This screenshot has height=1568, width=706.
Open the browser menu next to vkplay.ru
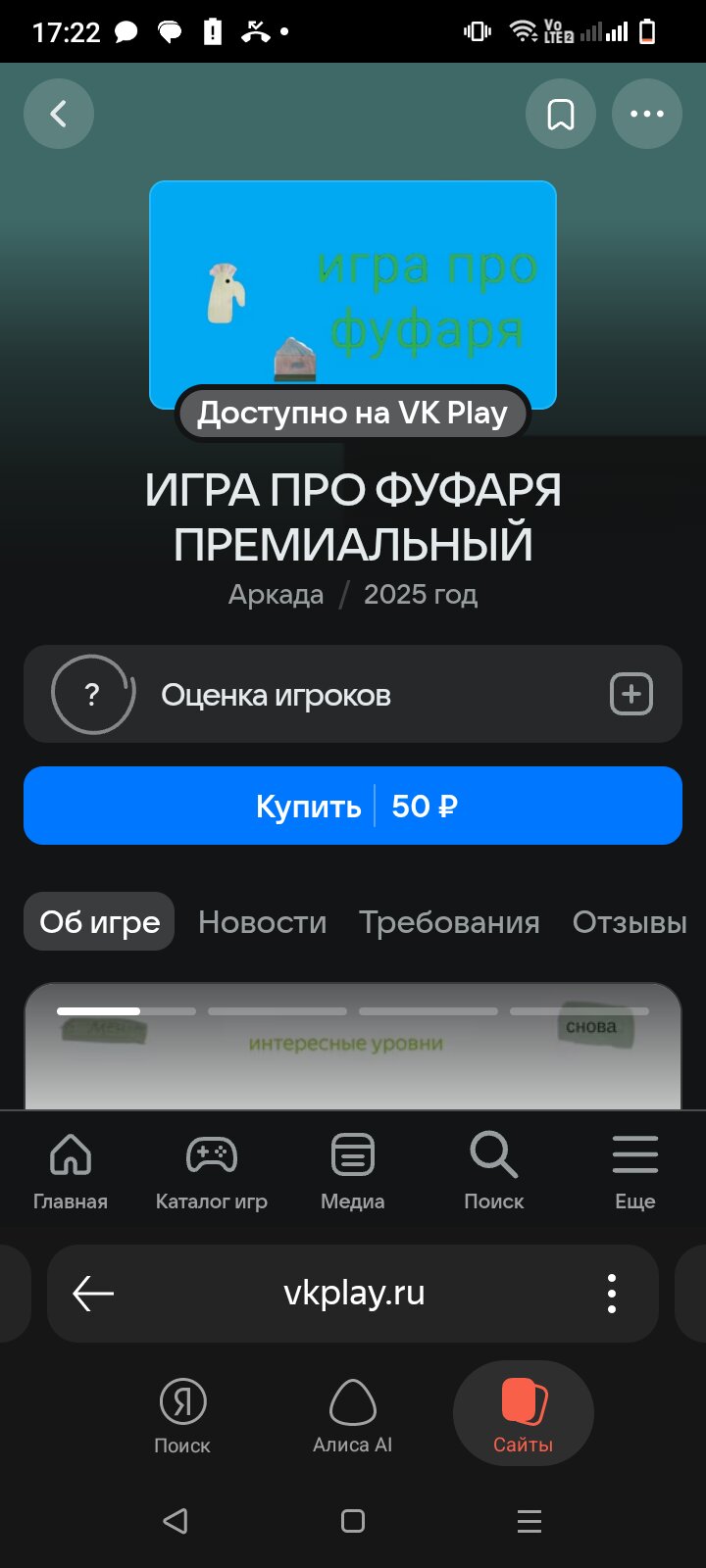coord(612,1294)
